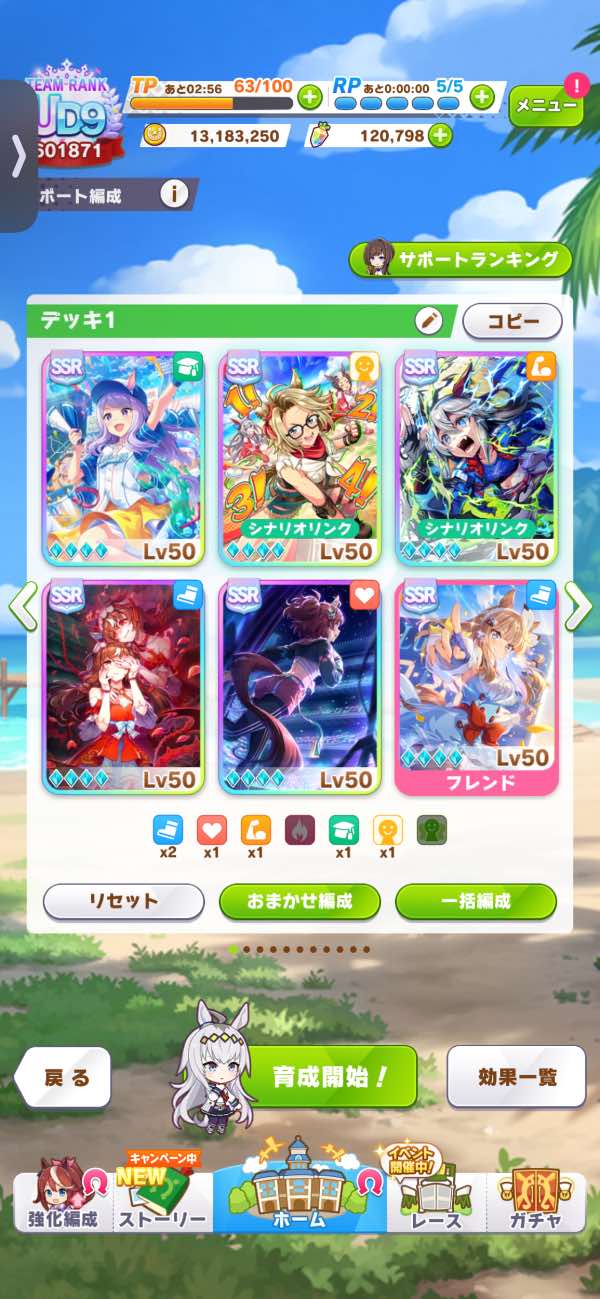
Task: Buy more carrots via plus icon
Action: pyautogui.click(x=440, y=136)
